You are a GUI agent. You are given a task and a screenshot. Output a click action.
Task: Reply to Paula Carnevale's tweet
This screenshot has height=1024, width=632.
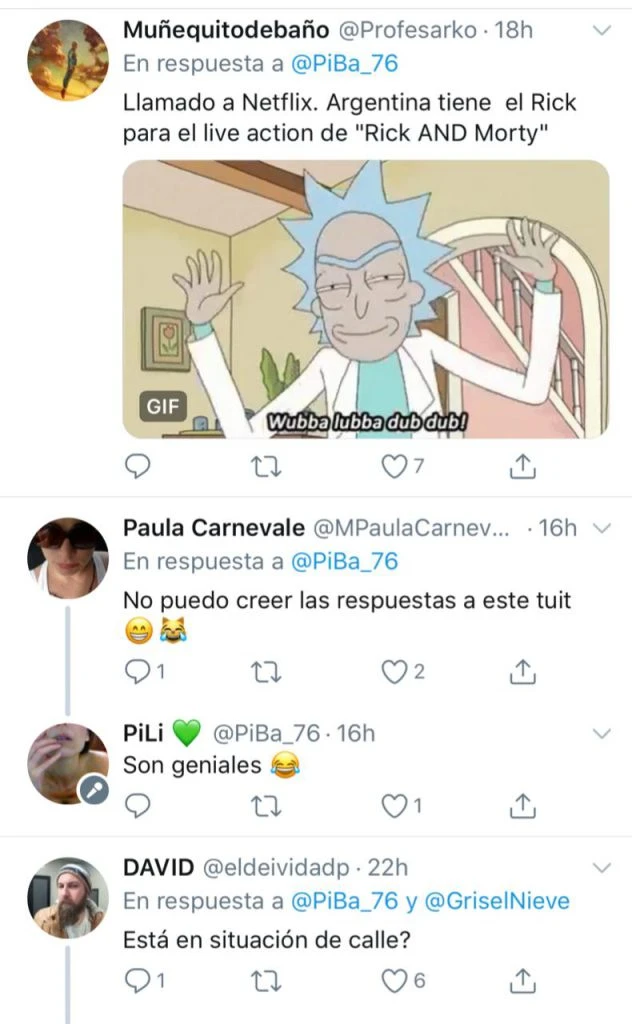[138, 673]
